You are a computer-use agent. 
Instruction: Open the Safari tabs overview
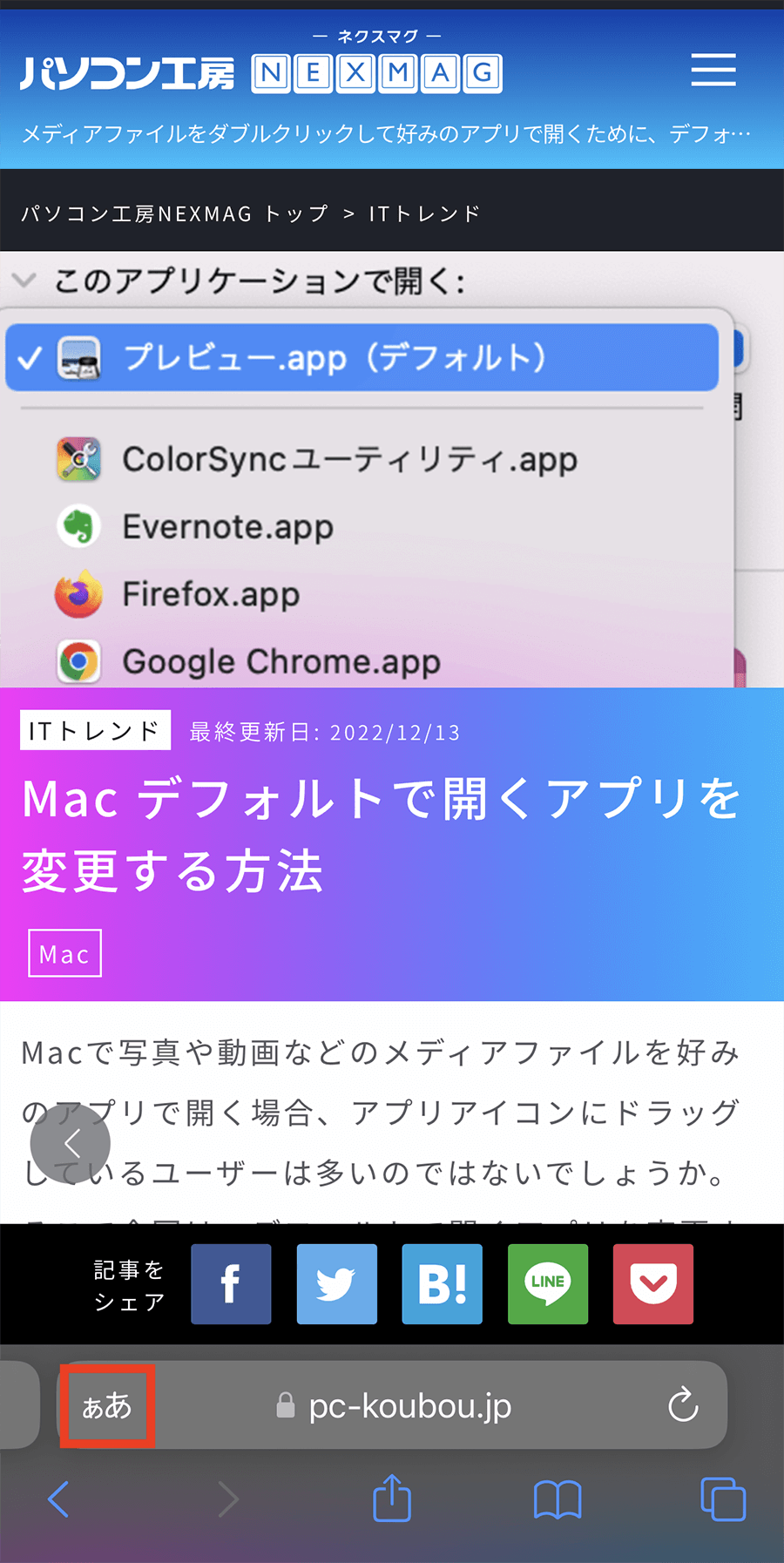click(x=723, y=1499)
